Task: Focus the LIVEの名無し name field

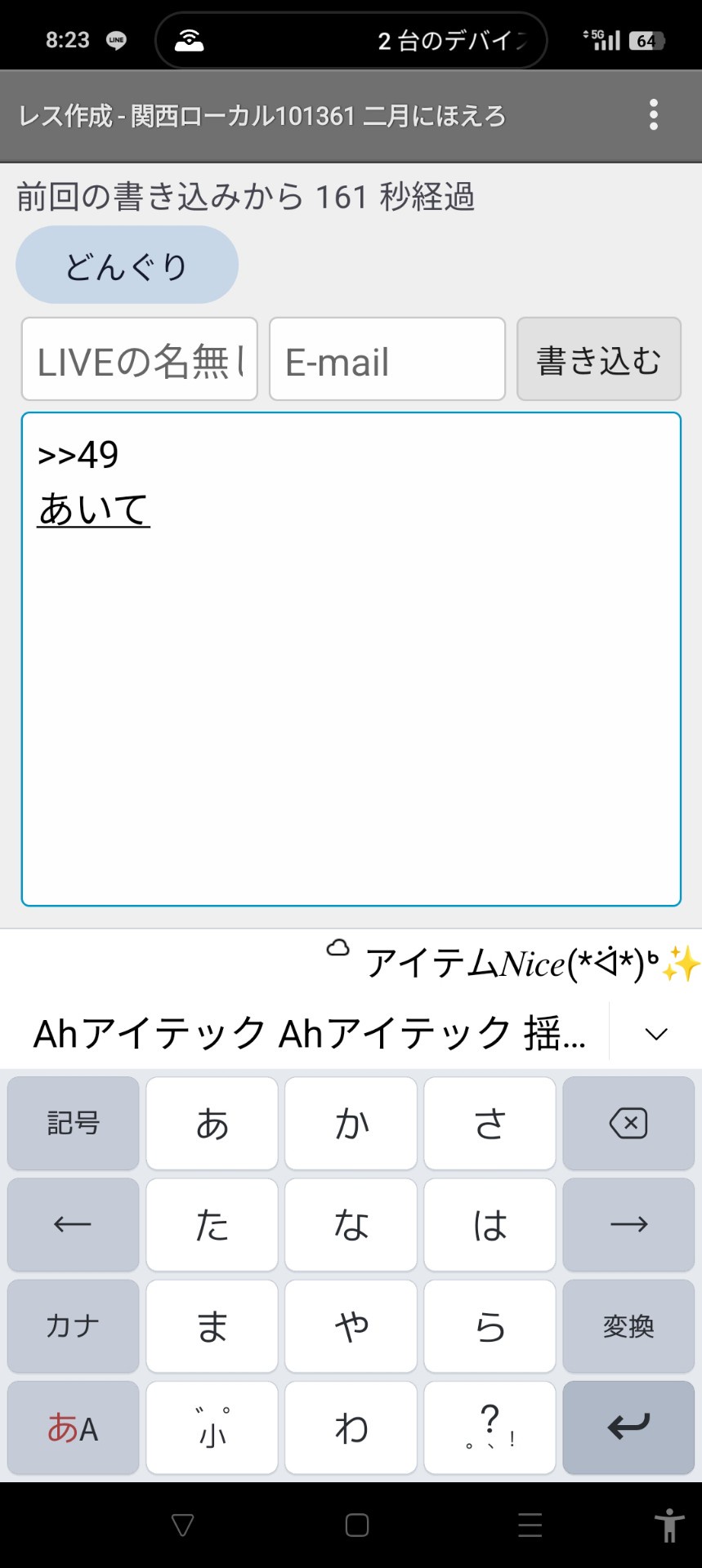Action: (x=140, y=359)
